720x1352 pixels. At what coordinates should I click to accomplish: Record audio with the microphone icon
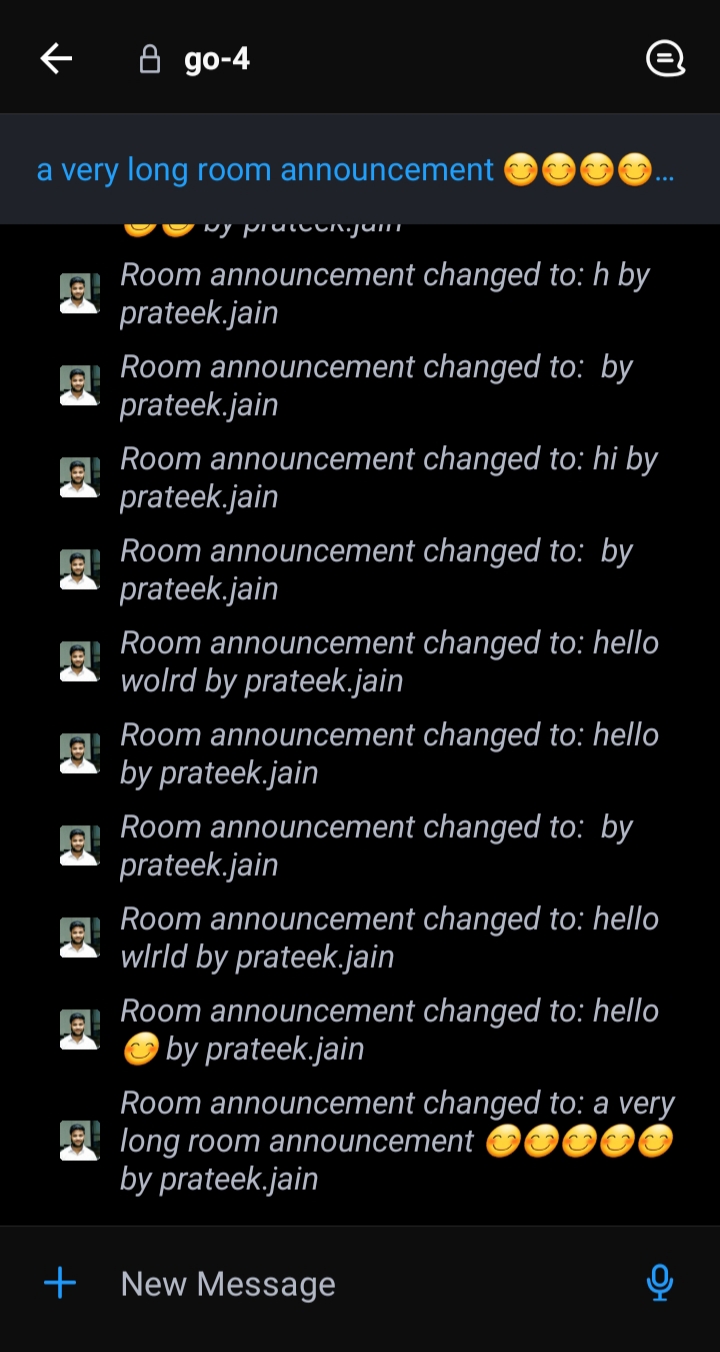(x=659, y=1283)
